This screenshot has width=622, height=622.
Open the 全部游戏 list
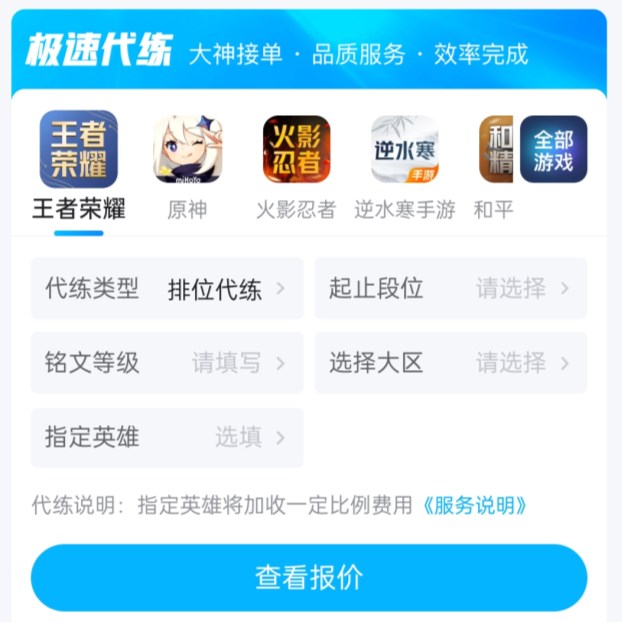coord(553,149)
